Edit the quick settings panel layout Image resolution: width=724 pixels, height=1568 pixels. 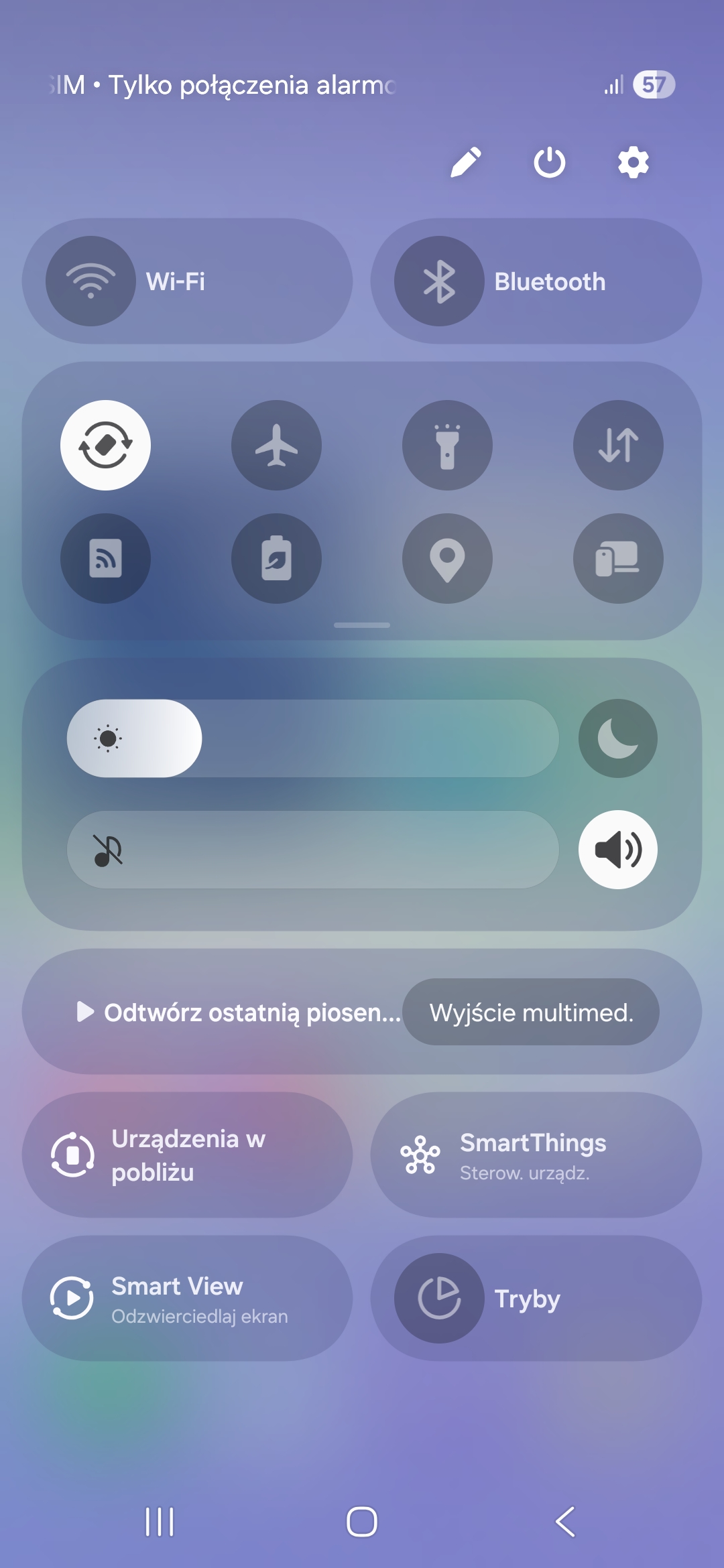coord(466,162)
